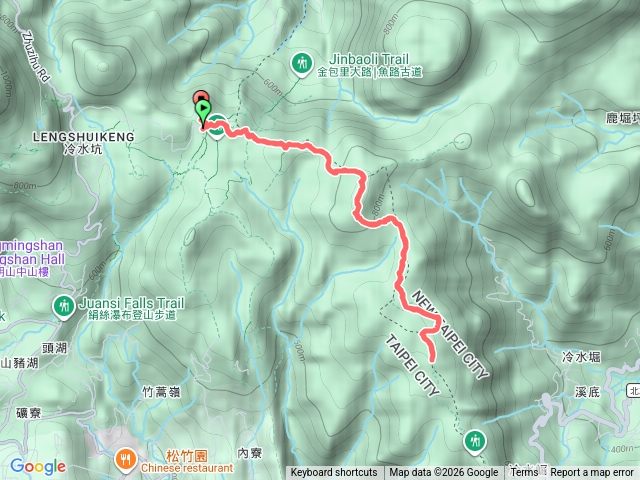Screen dimensions: 640x480
Task: Open Keyboard shortcuts link
Action: coord(334,473)
